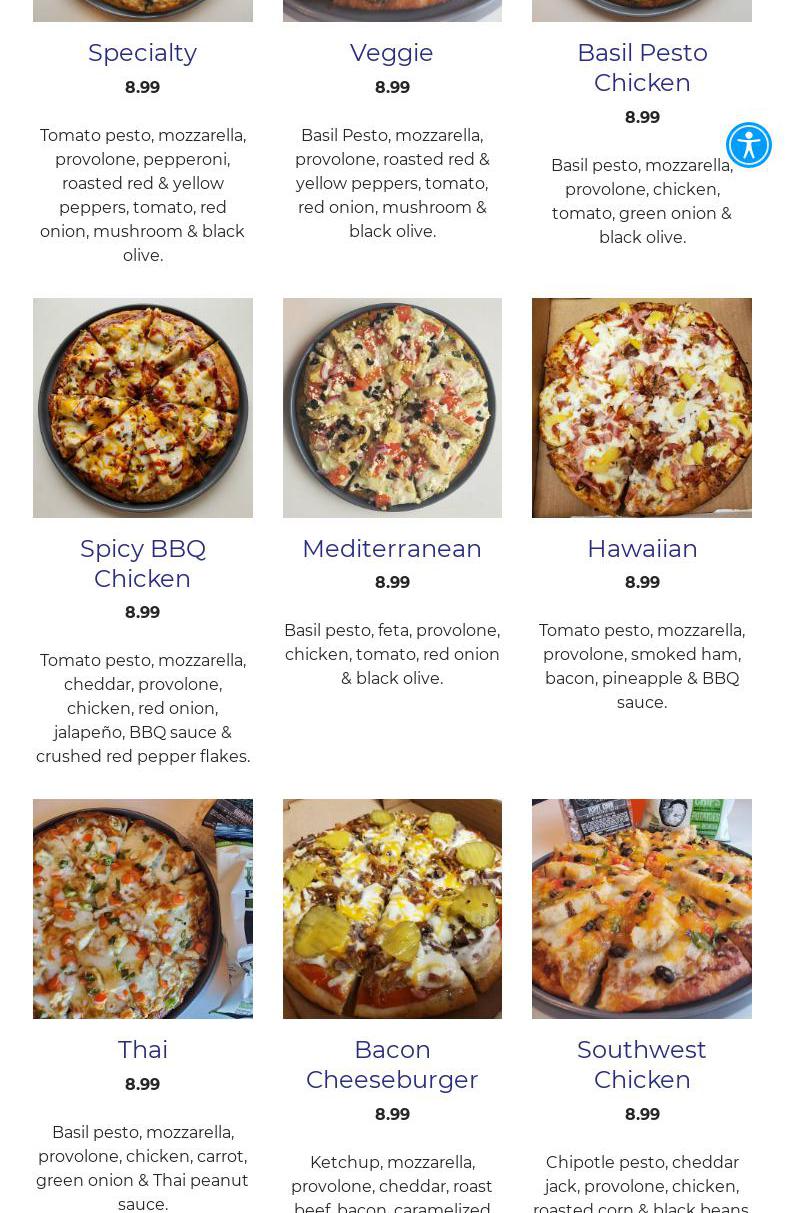View the Thai pizza photo
Screen dimensions: 785x1213
[x=143, y=909]
